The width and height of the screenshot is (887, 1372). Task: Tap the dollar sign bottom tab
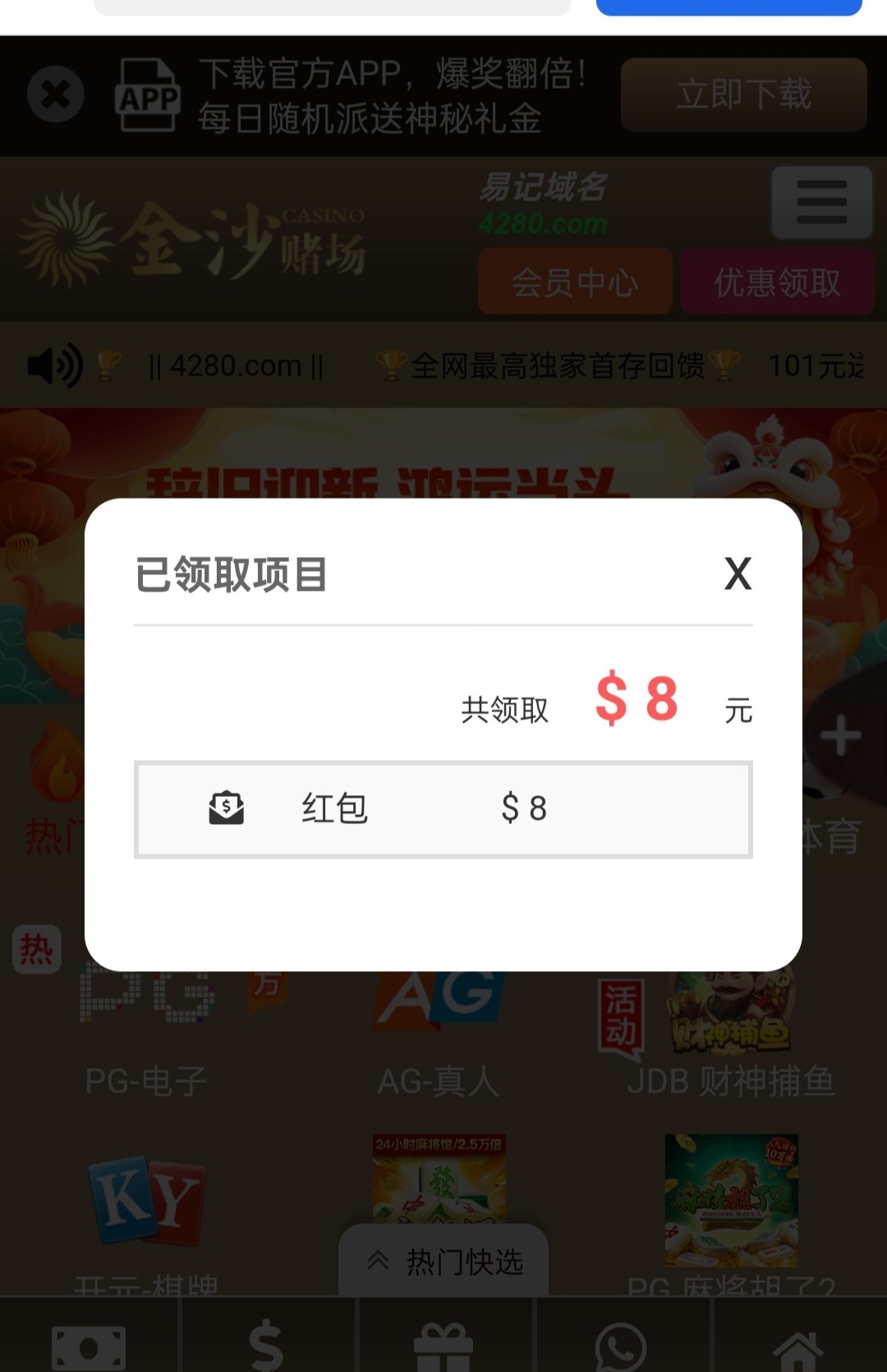266,1347
